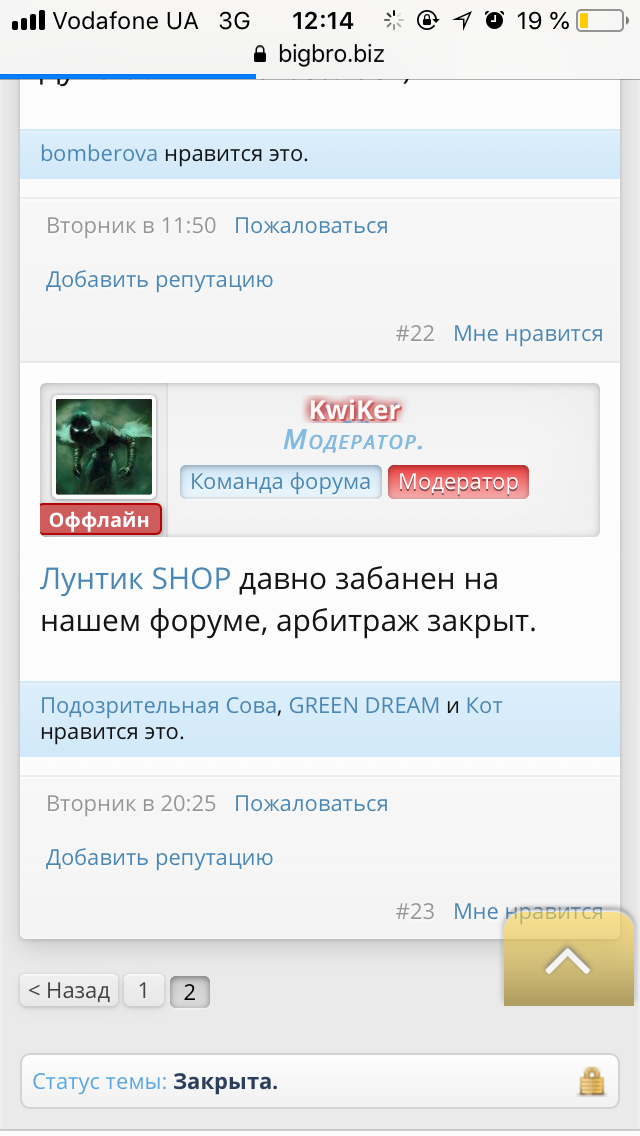Screen dimensions: 640x1136
Task: Add reputation to post #22
Action: (x=159, y=280)
